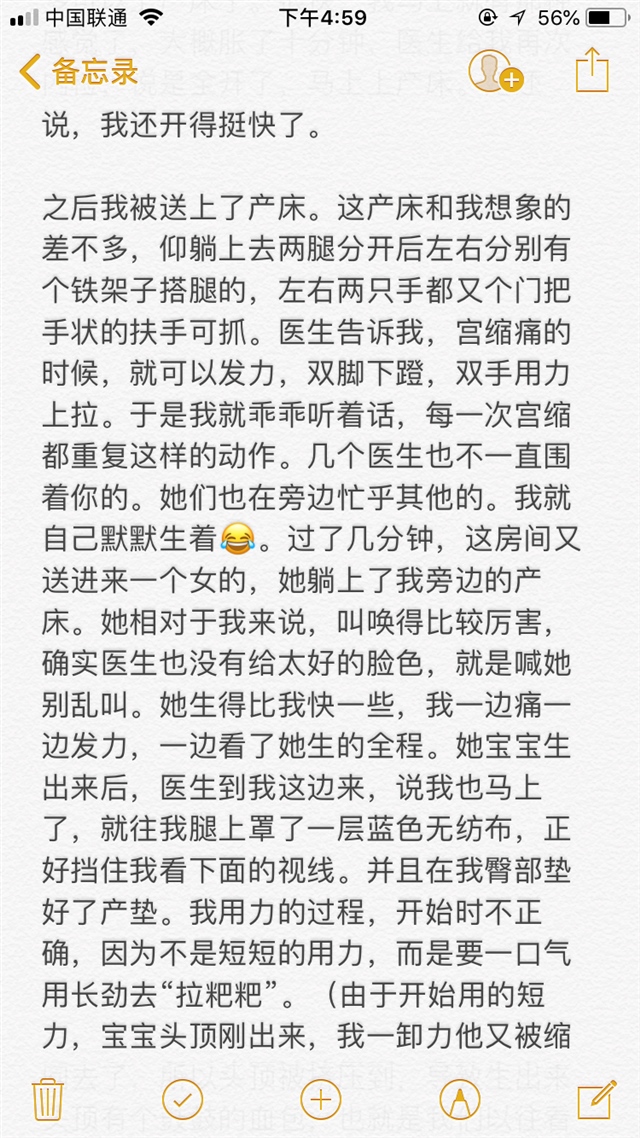
Task: Add a checklist to the note
Action: pyautogui.click(x=183, y=1098)
